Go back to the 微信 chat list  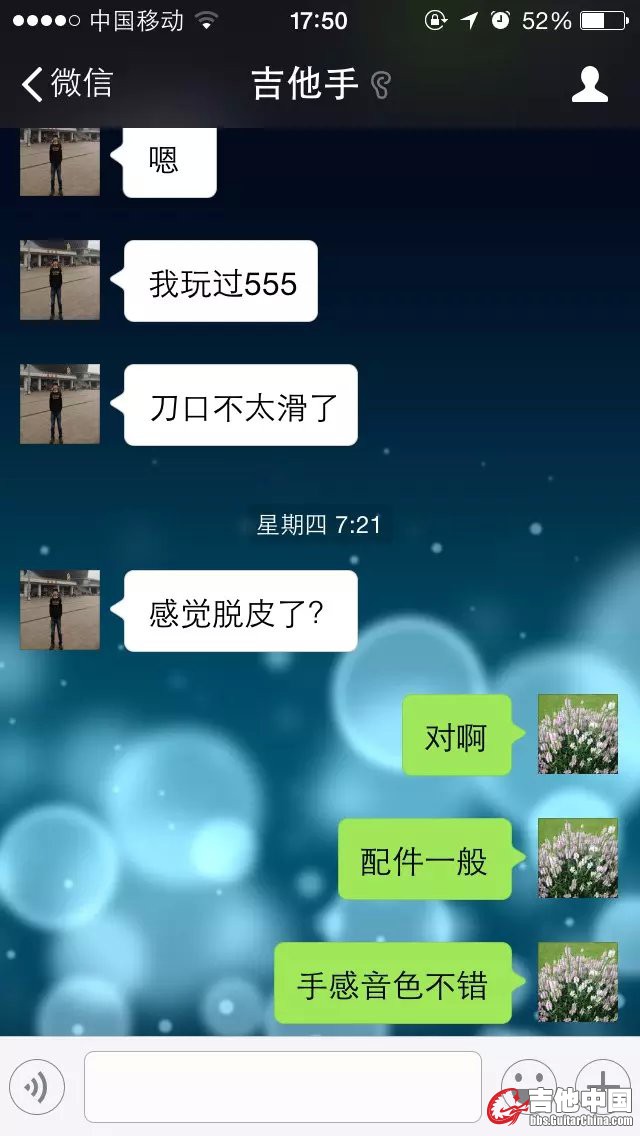pyautogui.click(x=68, y=84)
